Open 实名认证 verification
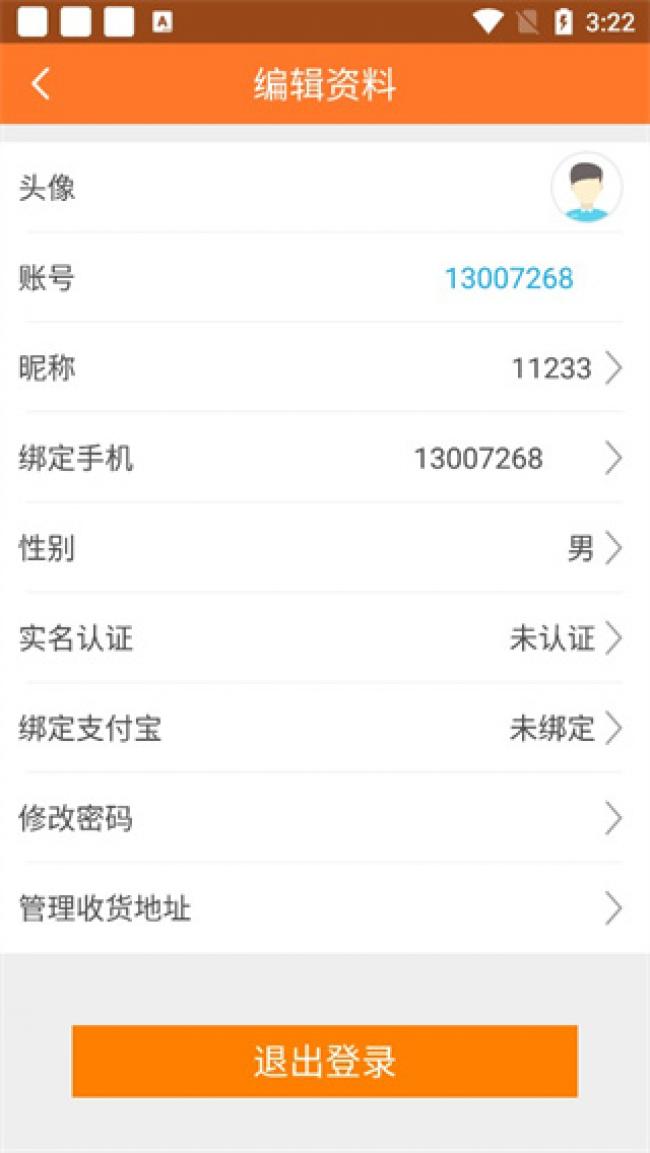The width and height of the screenshot is (650, 1153). pos(325,638)
